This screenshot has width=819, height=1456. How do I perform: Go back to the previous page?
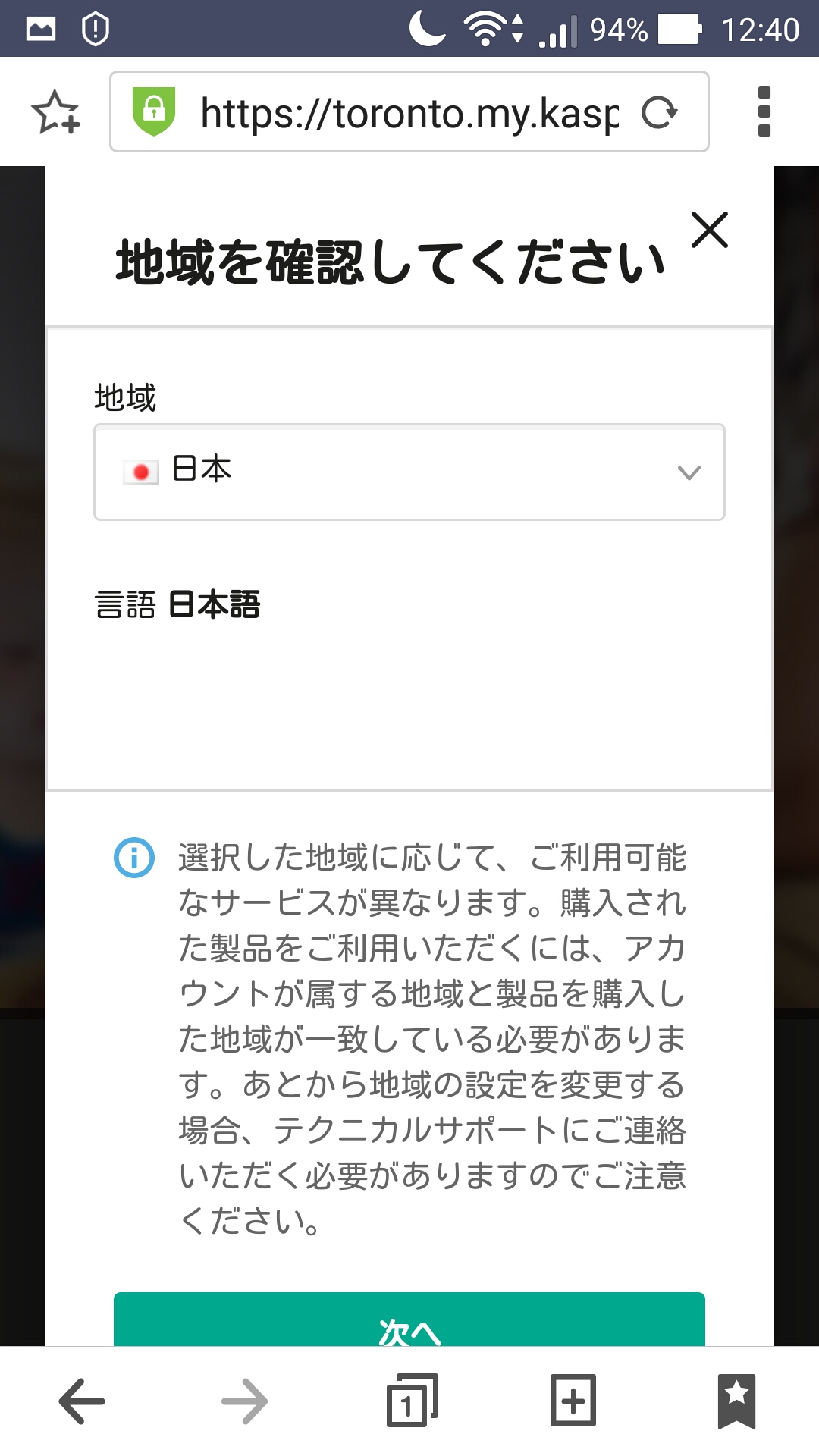coord(82,1401)
